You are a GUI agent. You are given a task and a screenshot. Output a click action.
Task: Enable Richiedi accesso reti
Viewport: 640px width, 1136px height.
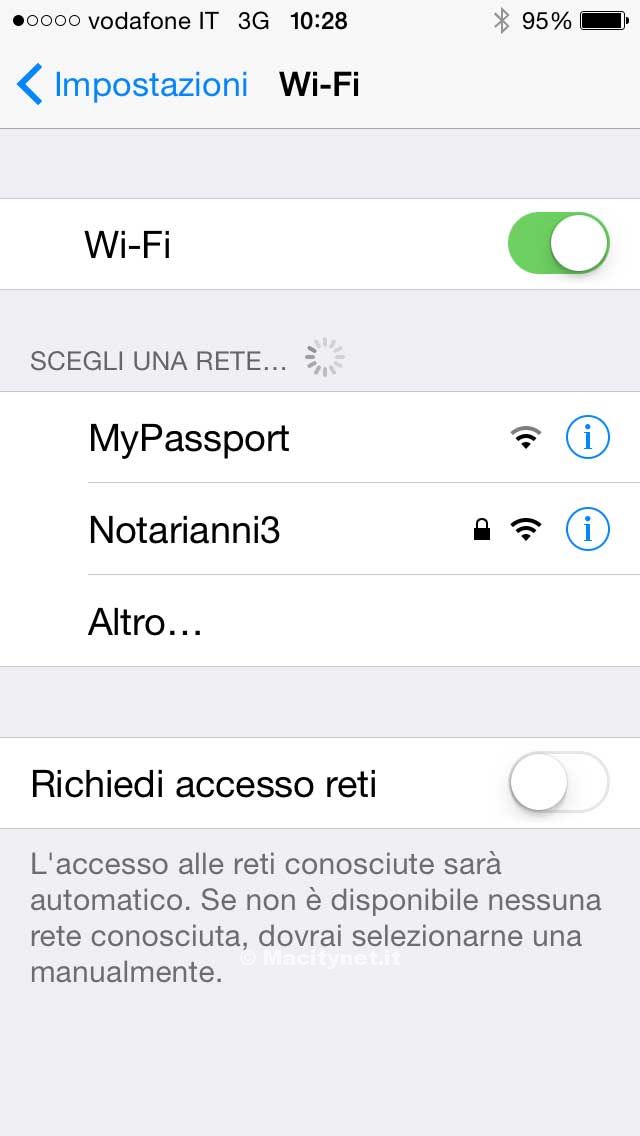pyautogui.click(x=558, y=782)
